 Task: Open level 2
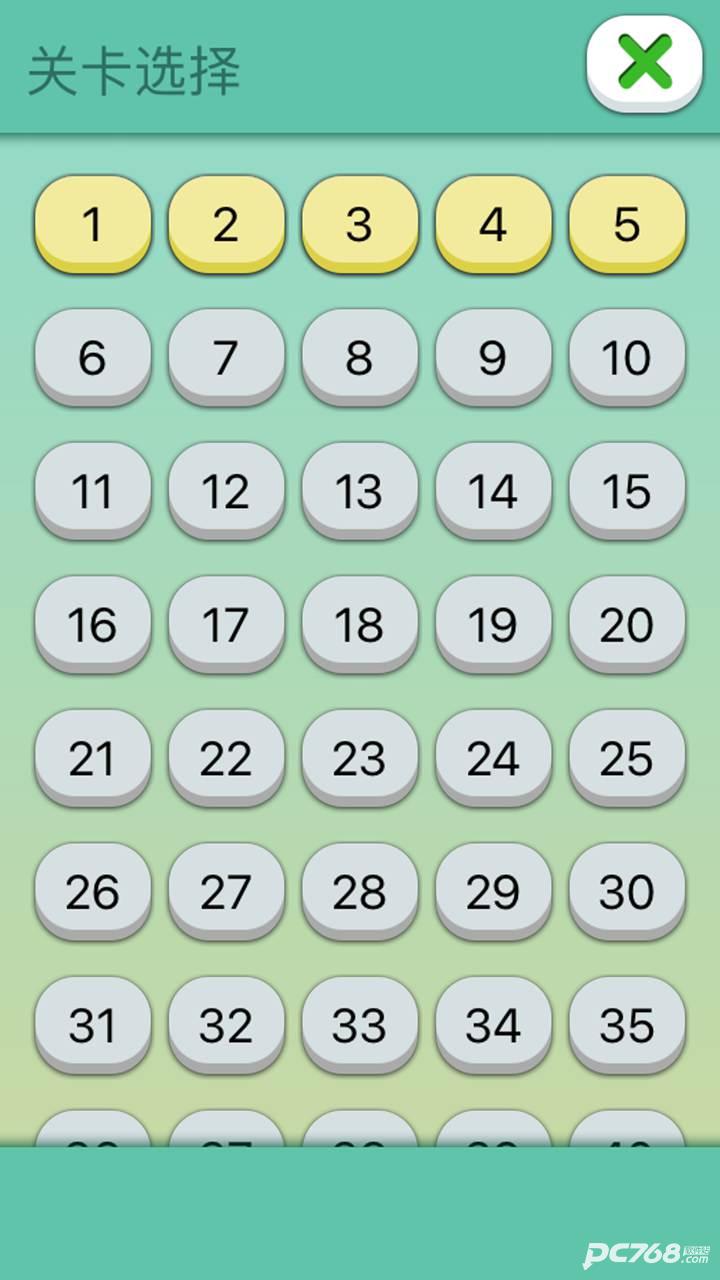point(226,223)
